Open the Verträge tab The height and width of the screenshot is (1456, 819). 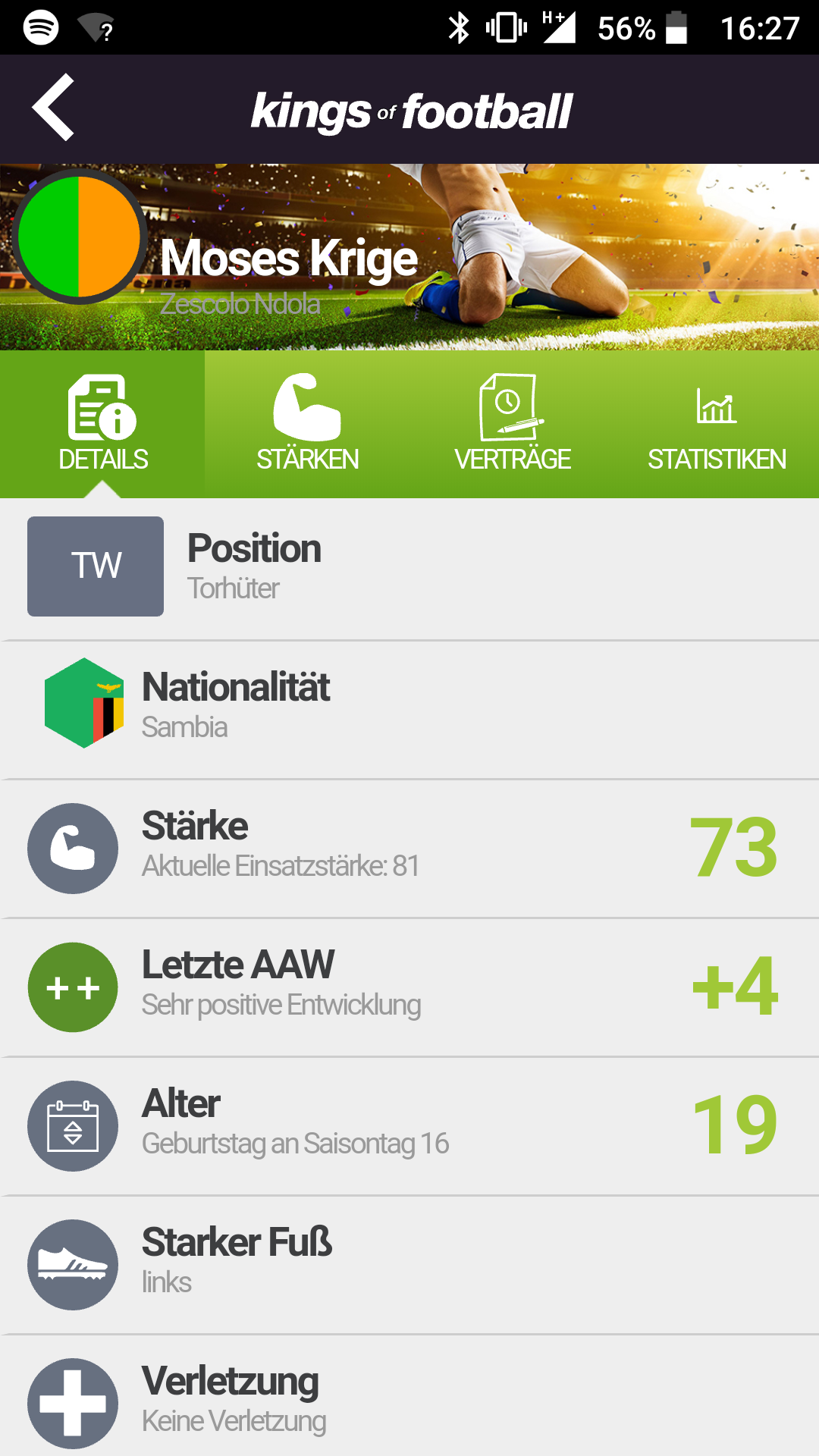(x=512, y=423)
